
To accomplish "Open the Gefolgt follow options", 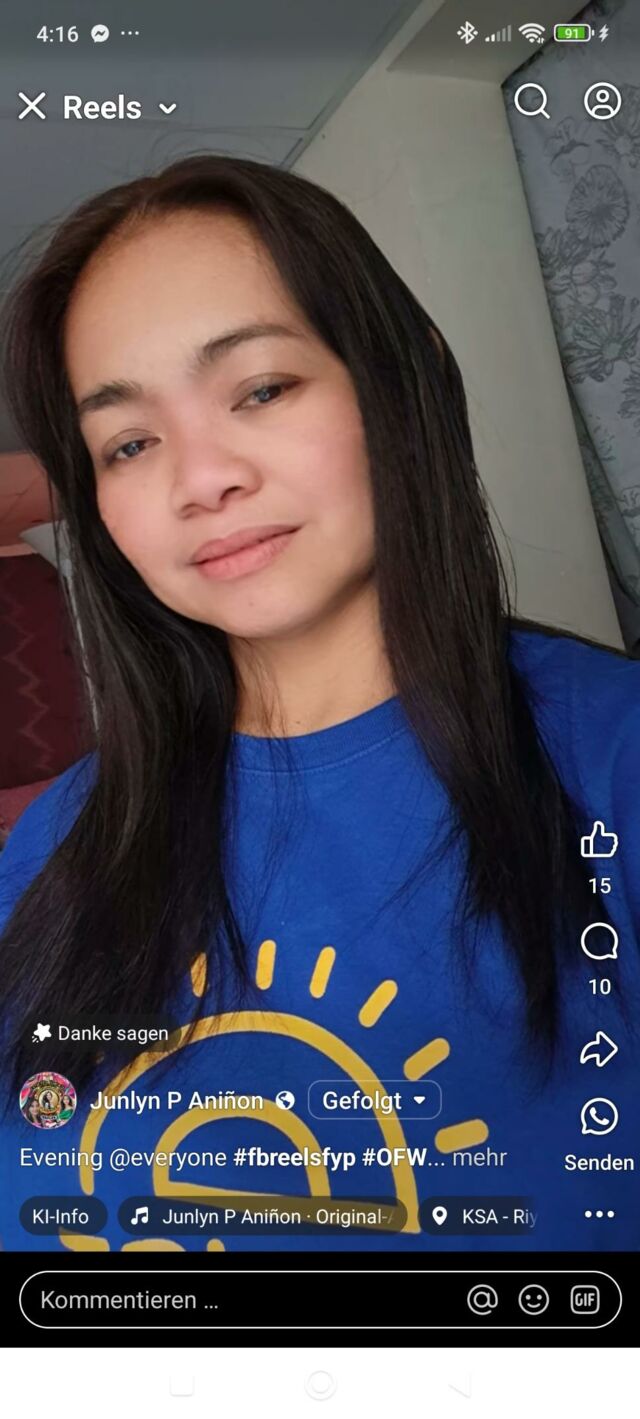I will click(373, 1101).
